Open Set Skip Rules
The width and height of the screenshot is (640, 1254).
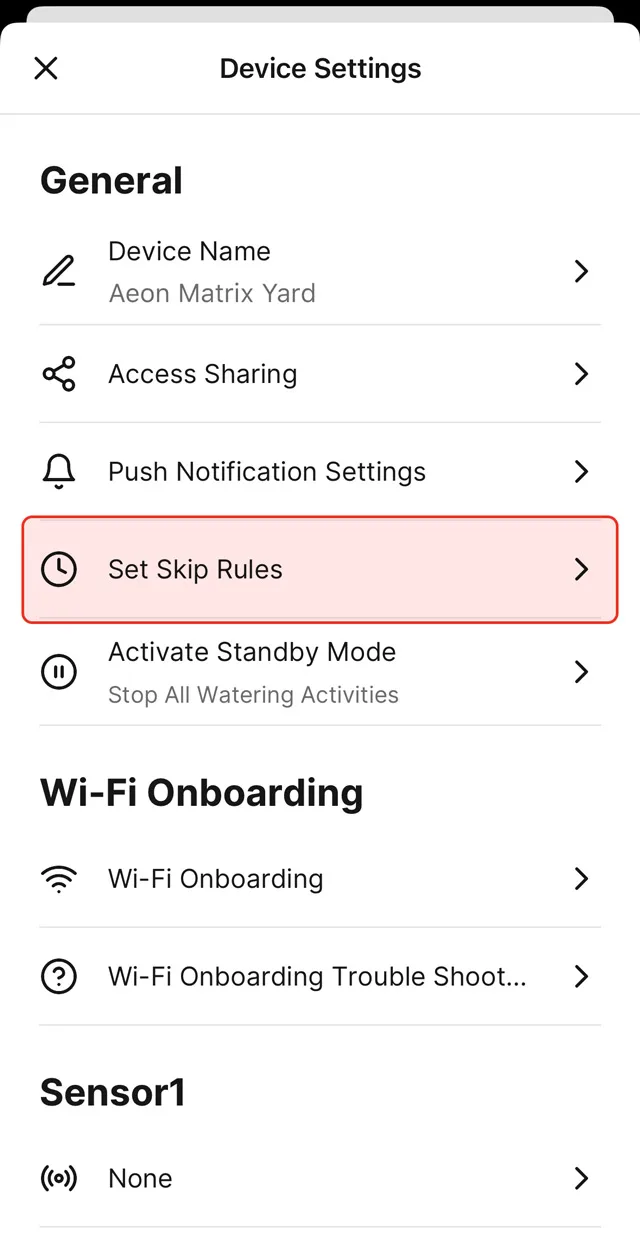coord(320,570)
